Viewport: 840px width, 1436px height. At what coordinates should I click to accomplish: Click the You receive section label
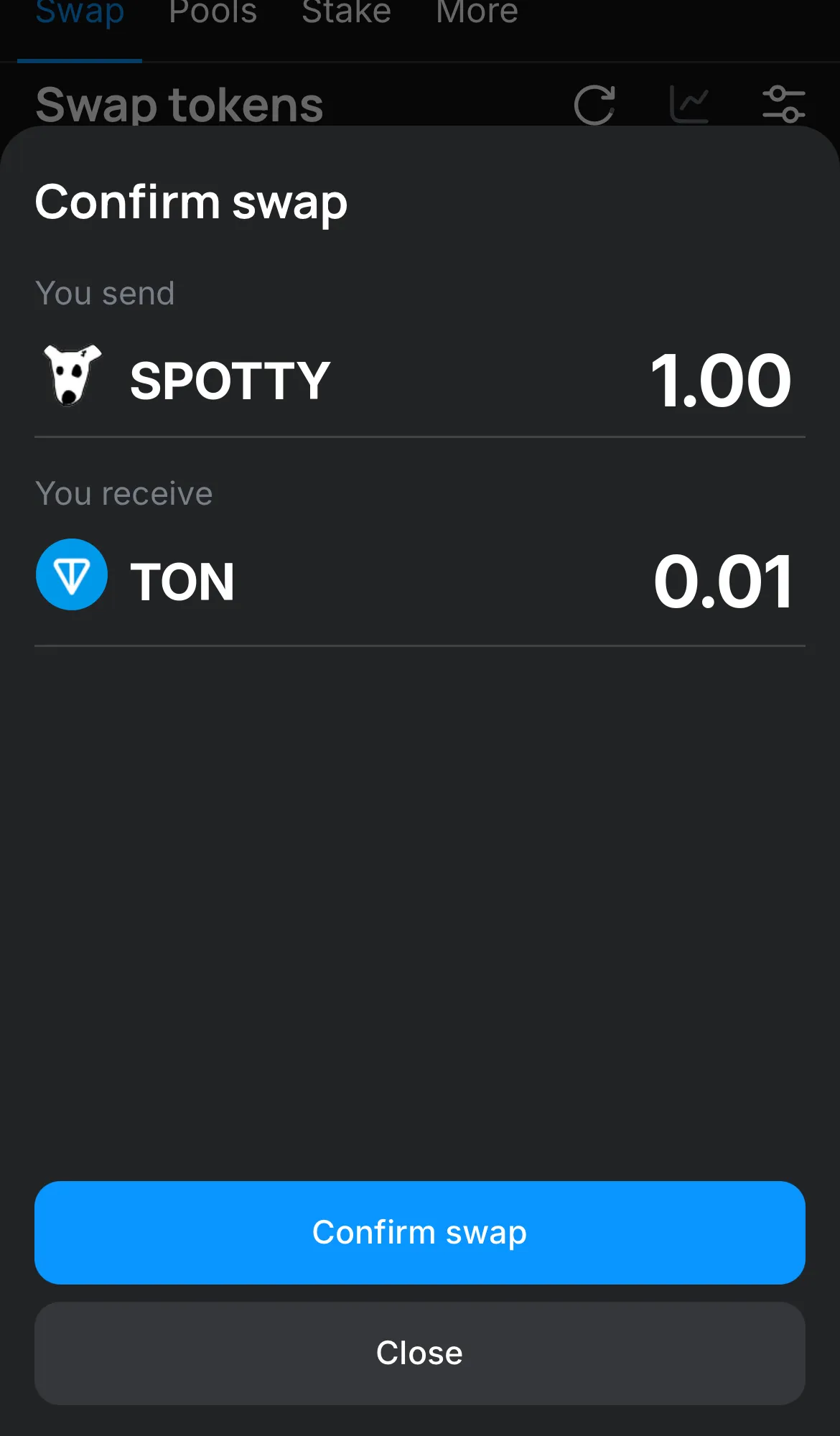point(123,493)
